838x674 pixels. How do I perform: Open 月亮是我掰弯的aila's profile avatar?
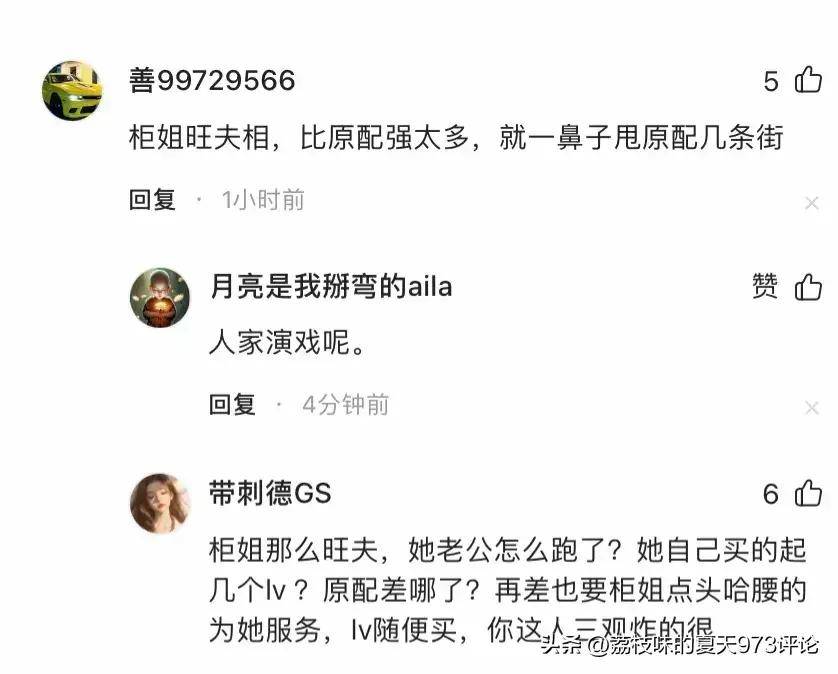(x=160, y=297)
